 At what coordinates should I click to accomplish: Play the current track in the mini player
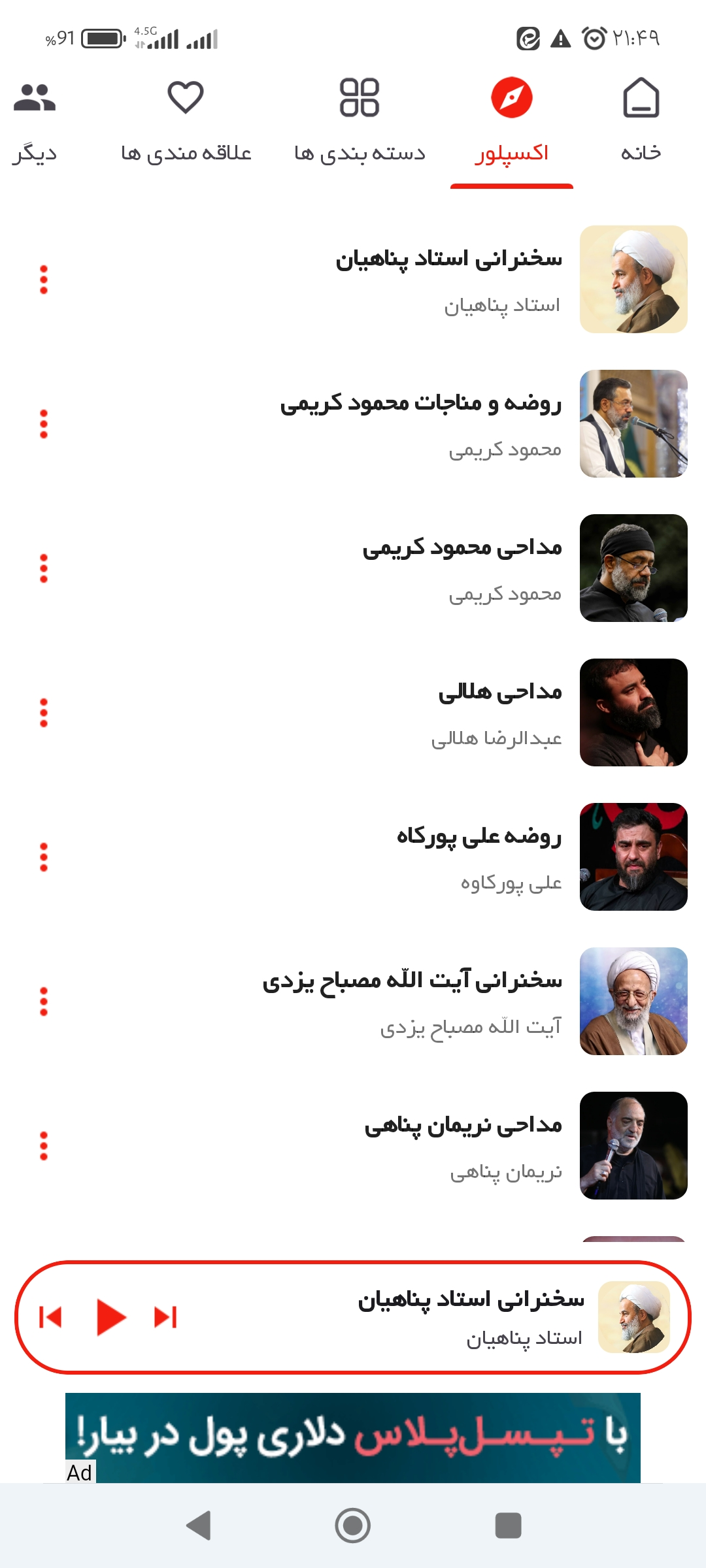pyautogui.click(x=110, y=1317)
